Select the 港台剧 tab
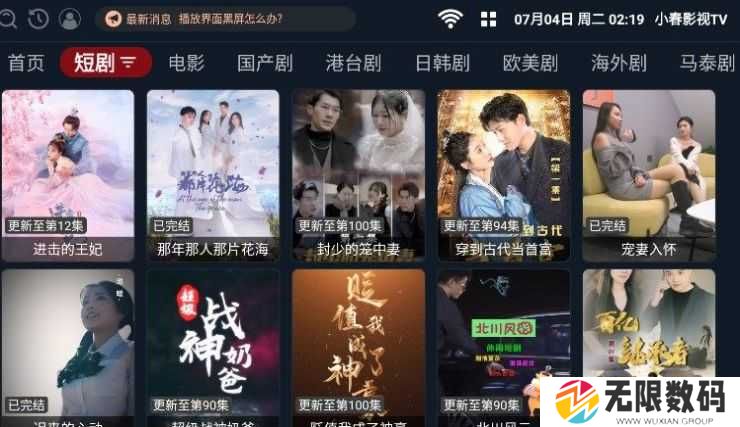This screenshot has height=427, width=740. coord(354,63)
